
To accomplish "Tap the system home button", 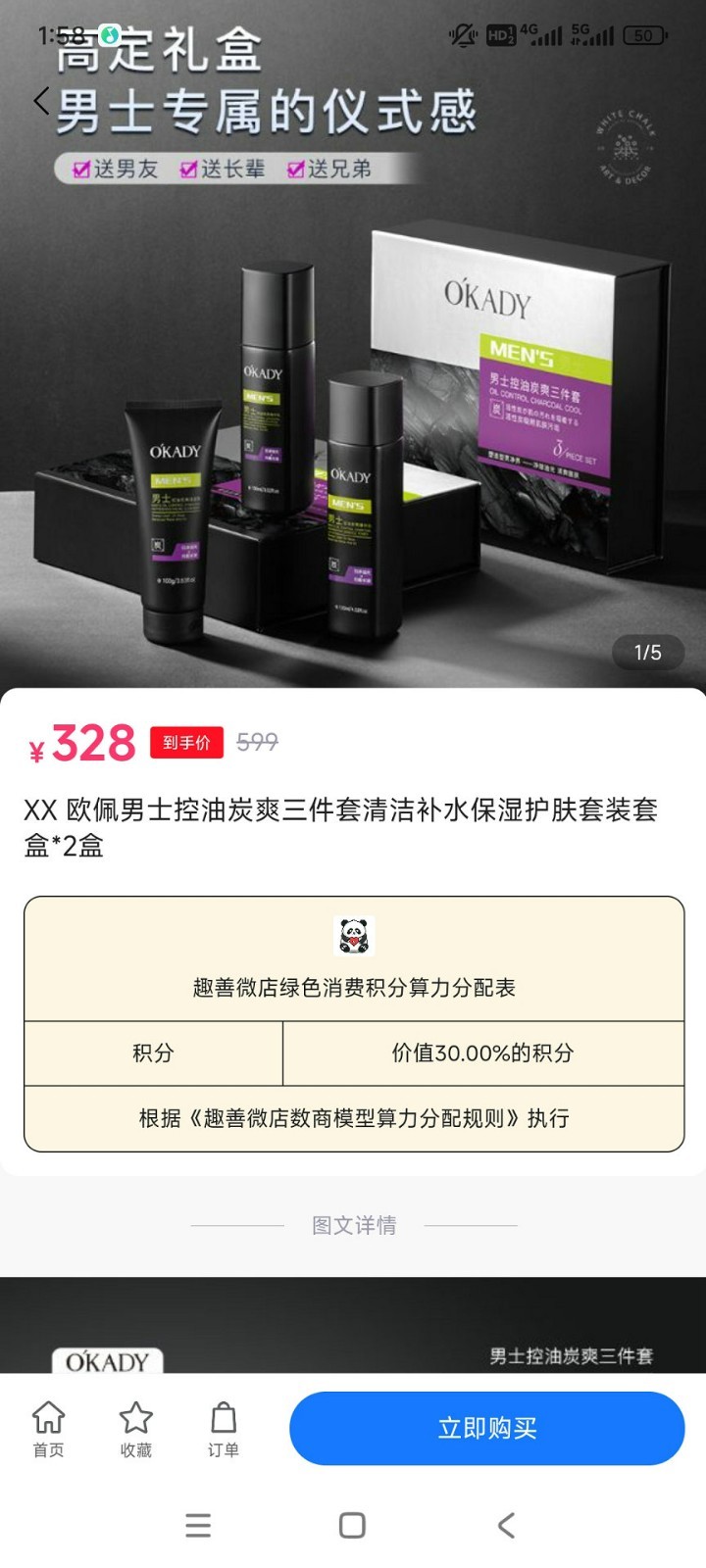I will 352,1525.
